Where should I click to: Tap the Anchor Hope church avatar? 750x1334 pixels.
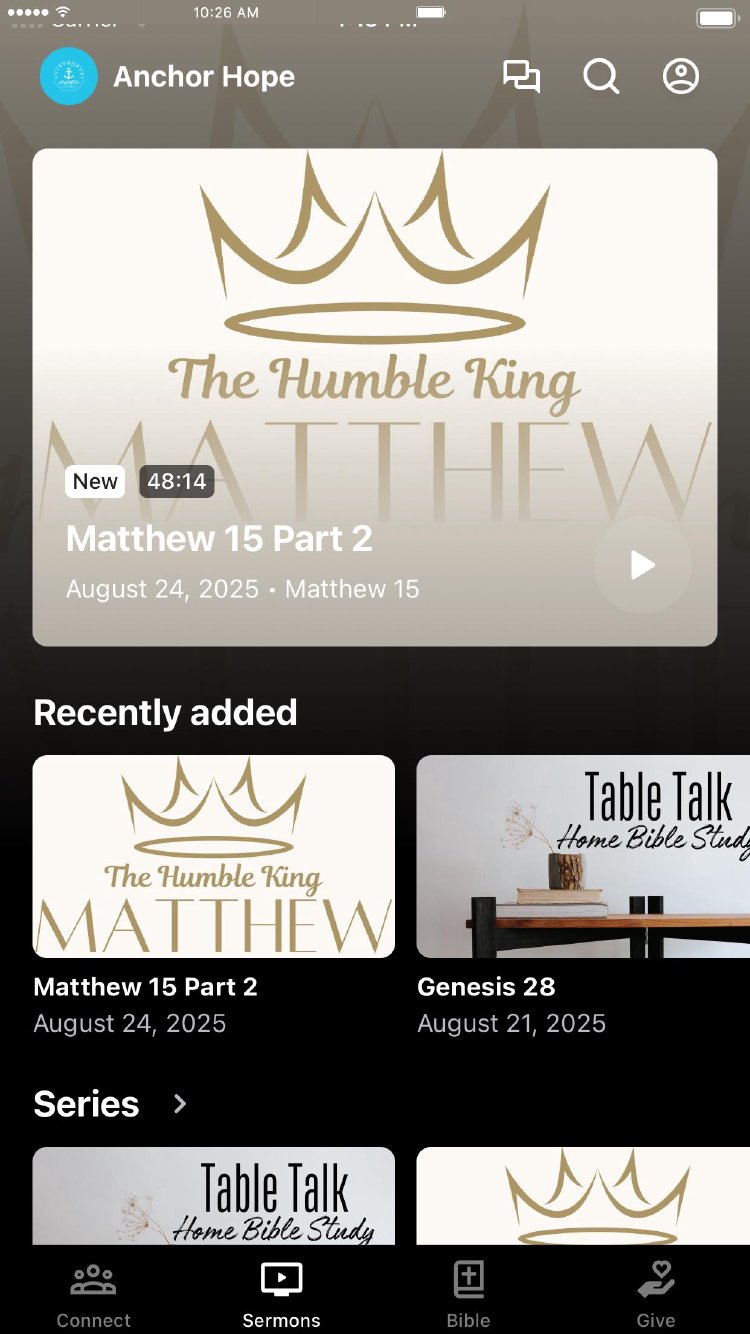[69, 77]
